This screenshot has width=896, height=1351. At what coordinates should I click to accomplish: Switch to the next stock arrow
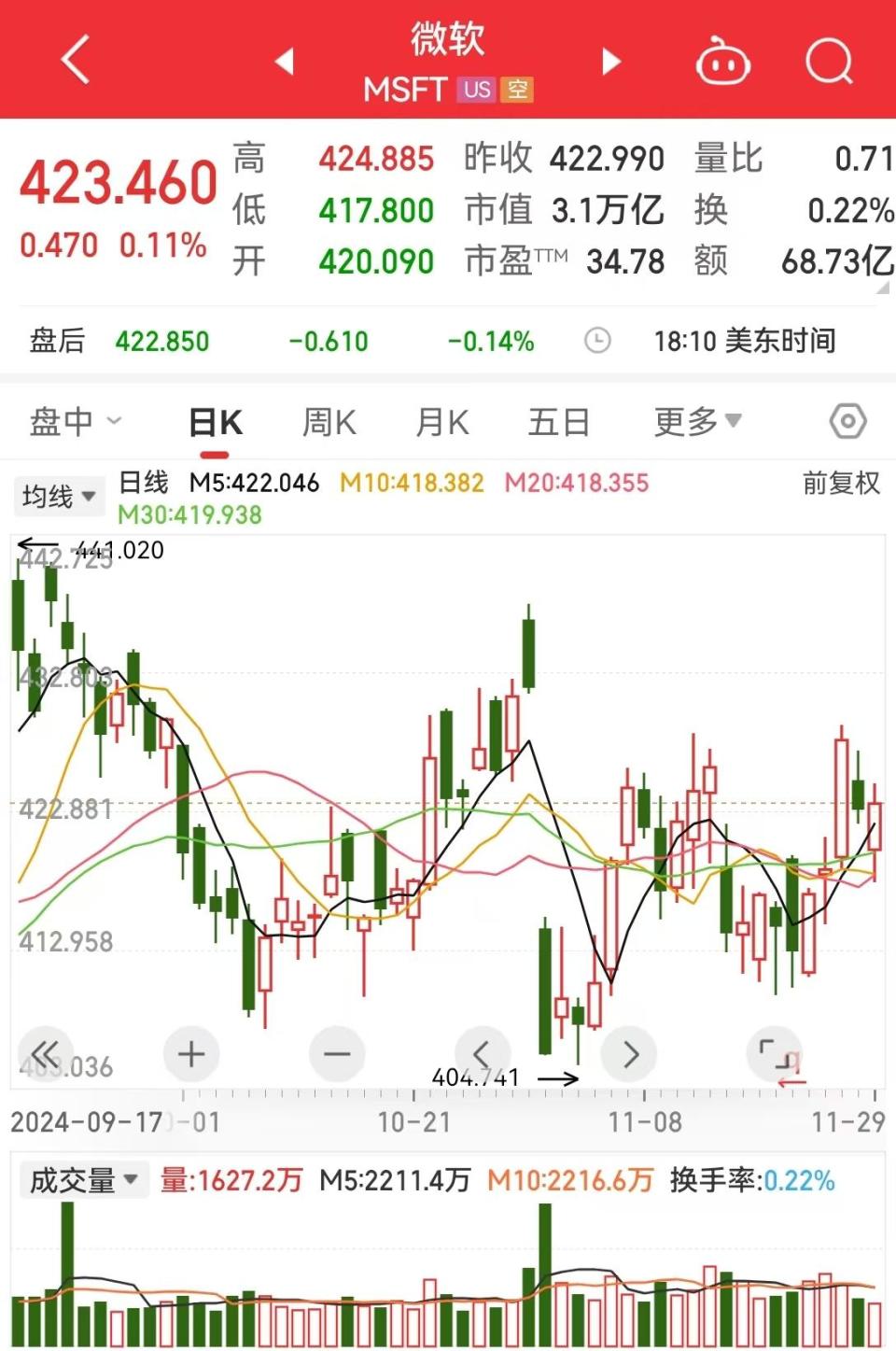(611, 59)
